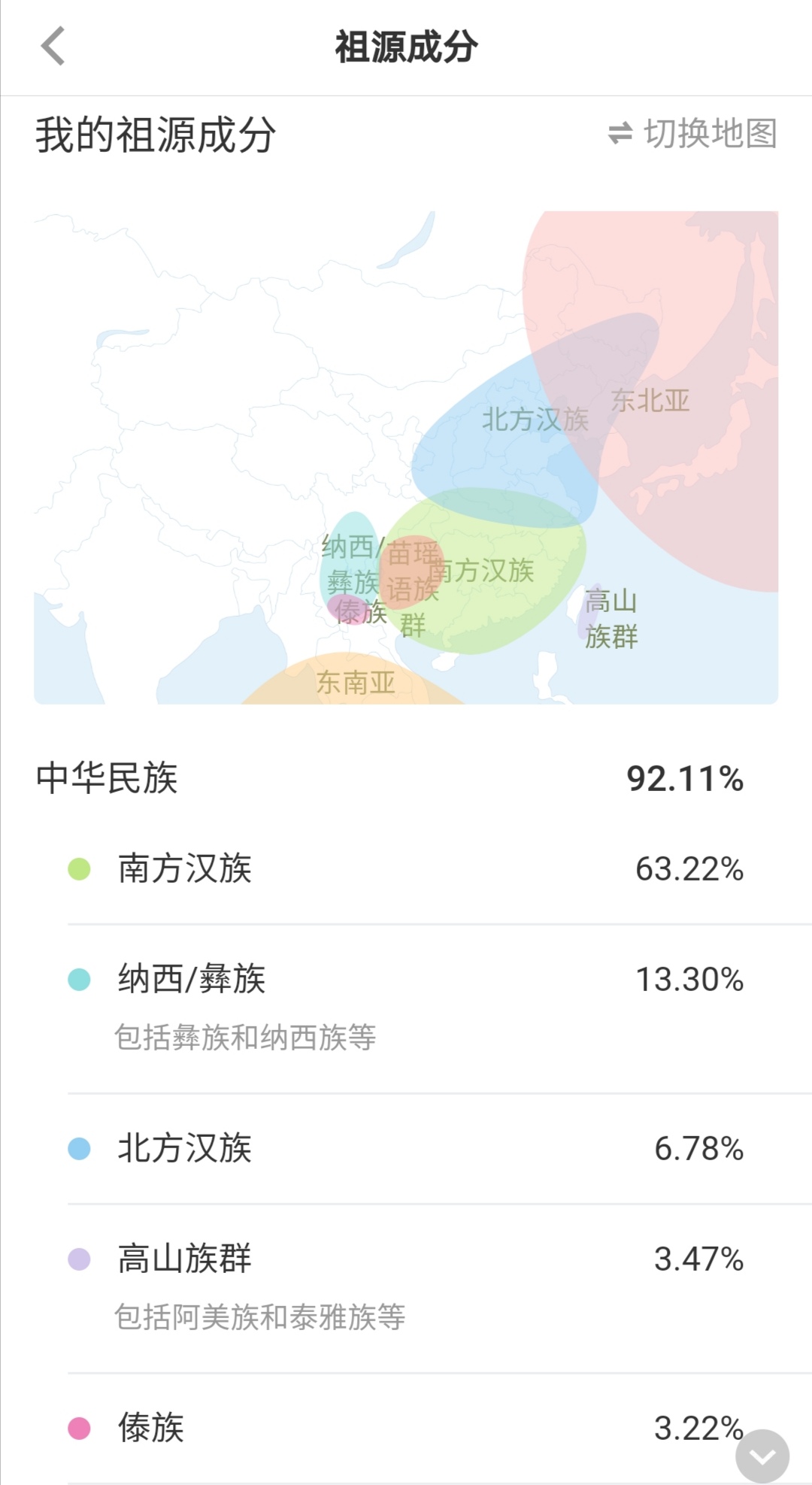The width and height of the screenshot is (812, 1485).
Task: Tap the floating down-arrow button
Action: (x=762, y=1456)
